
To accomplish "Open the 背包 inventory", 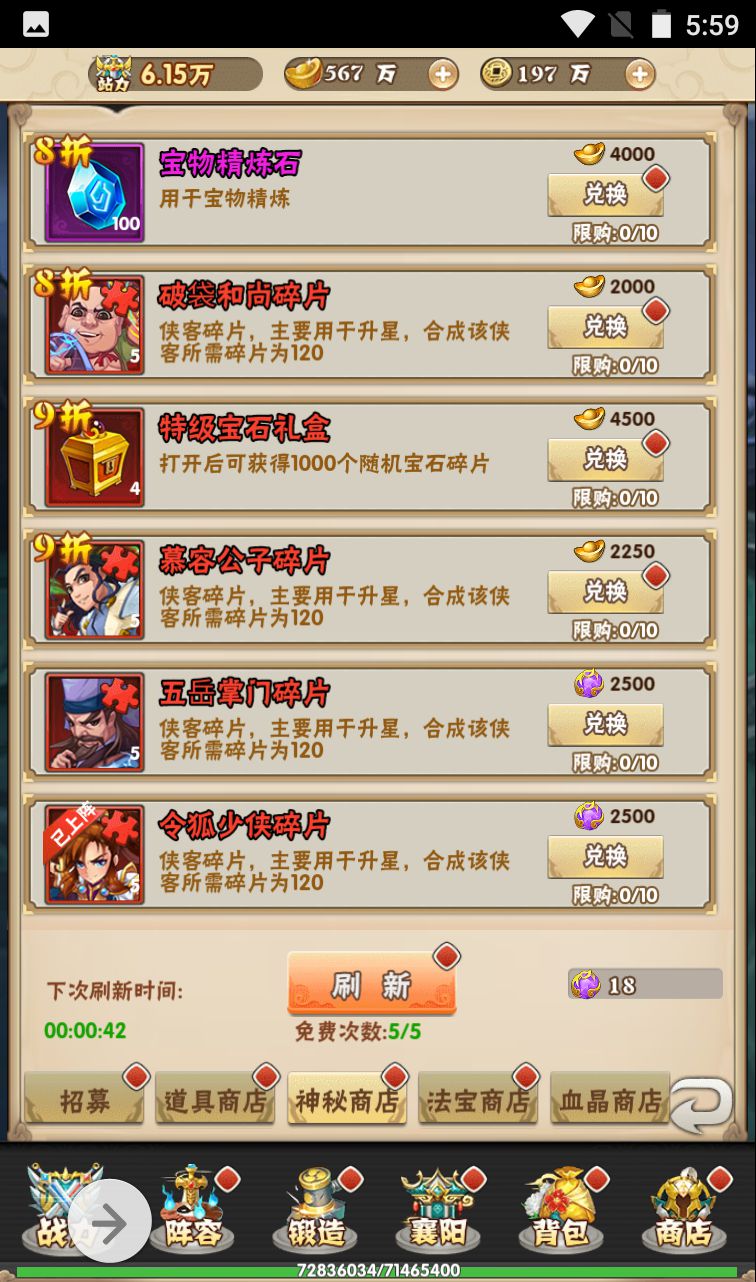I will (x=561, y=1212).
